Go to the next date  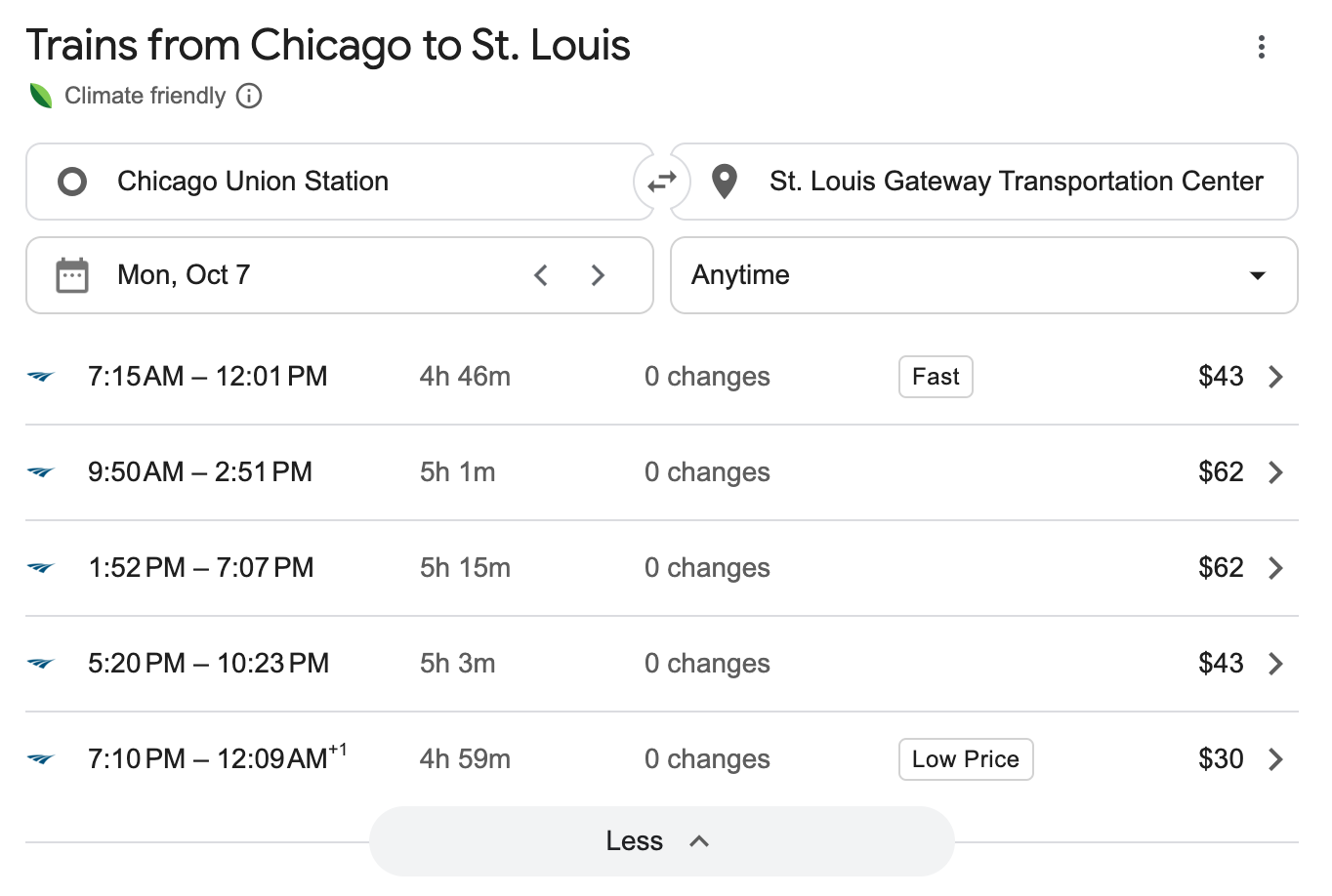(599, 275)
